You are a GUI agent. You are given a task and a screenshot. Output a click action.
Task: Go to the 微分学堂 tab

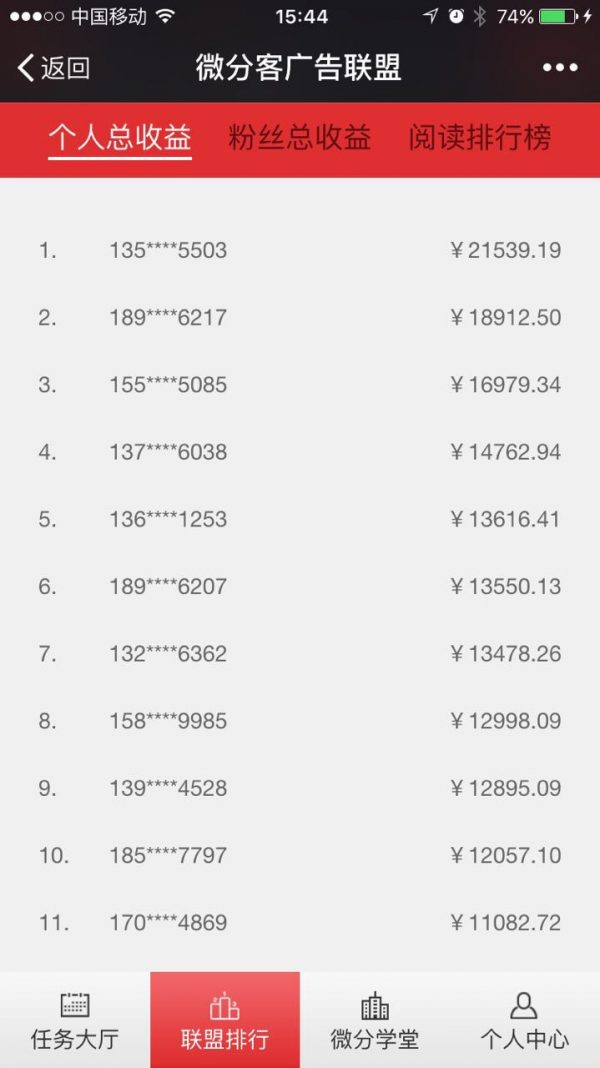click(375, 1020)
